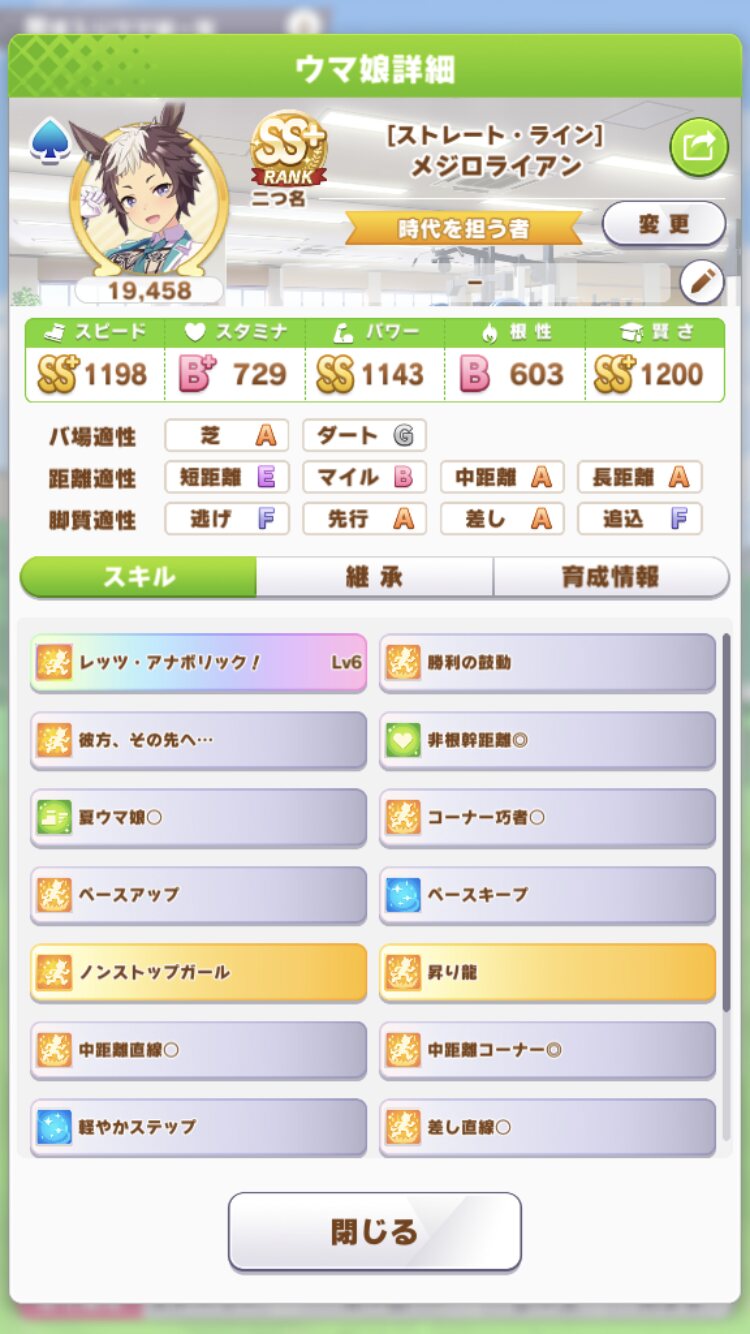Image resolution: width=750 pixels, height=1334 pixels.
Task: Tap the 変更 button to change the title
Action: (663, 224)
